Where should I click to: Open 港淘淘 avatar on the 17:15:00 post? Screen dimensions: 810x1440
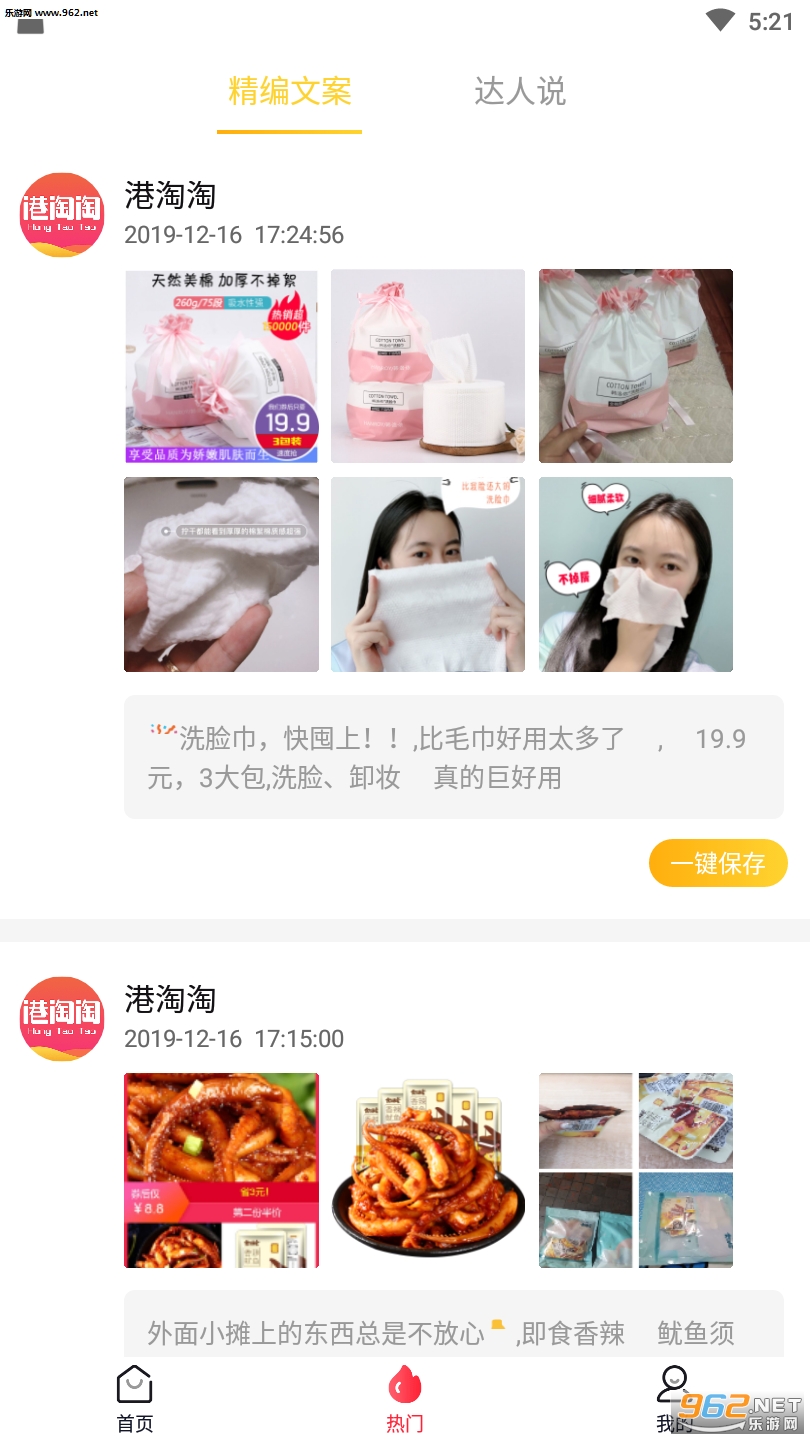click(62, 1018)
